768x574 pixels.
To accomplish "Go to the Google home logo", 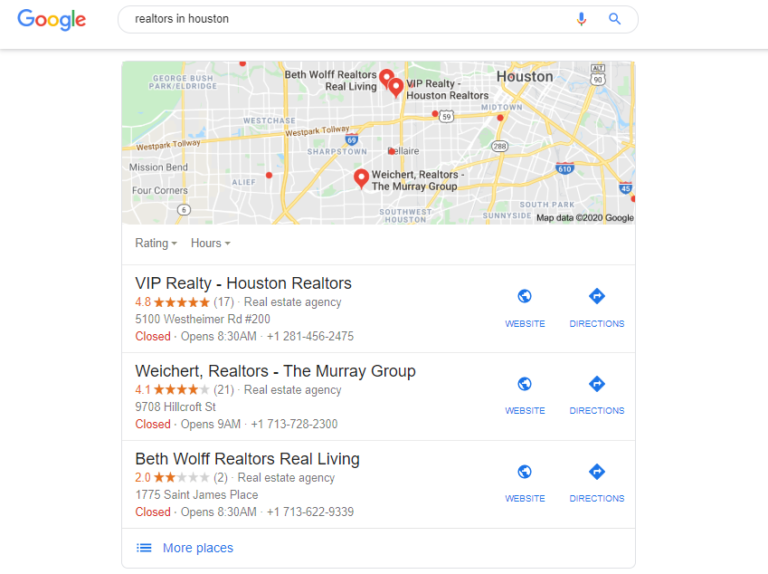I will click(x=52, y=20).
